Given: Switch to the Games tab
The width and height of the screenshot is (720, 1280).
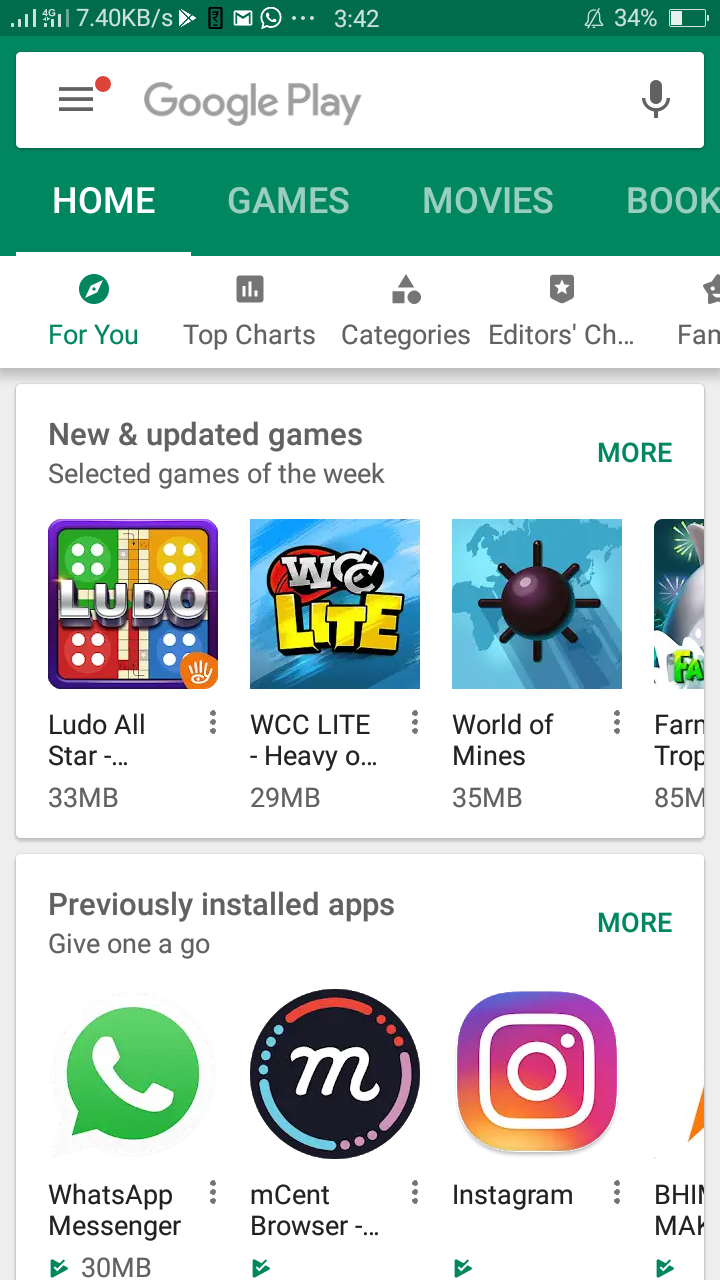Looking at the screenshot, I should point(288,201).
